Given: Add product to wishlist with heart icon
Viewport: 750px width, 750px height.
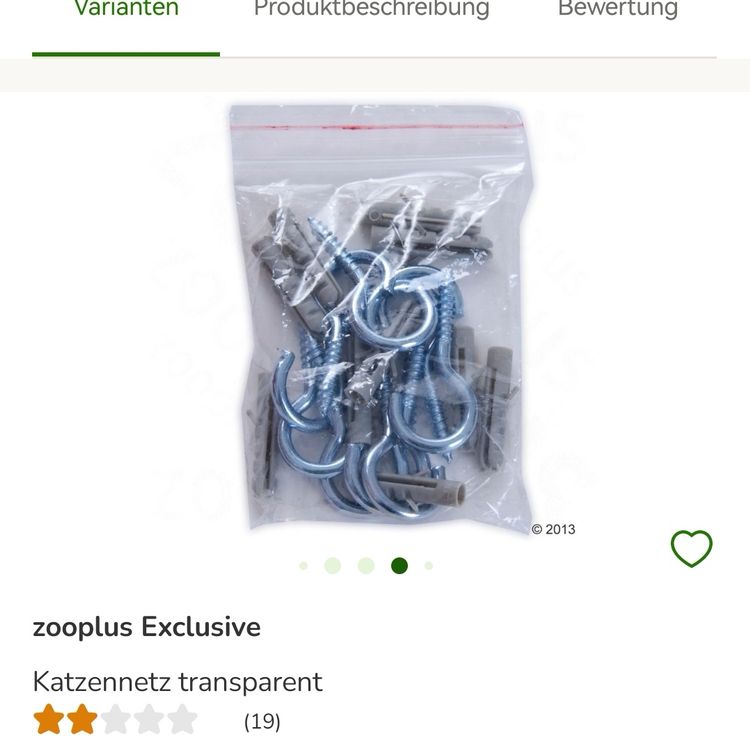Looking at the screenshot, I should pos(691,548).
